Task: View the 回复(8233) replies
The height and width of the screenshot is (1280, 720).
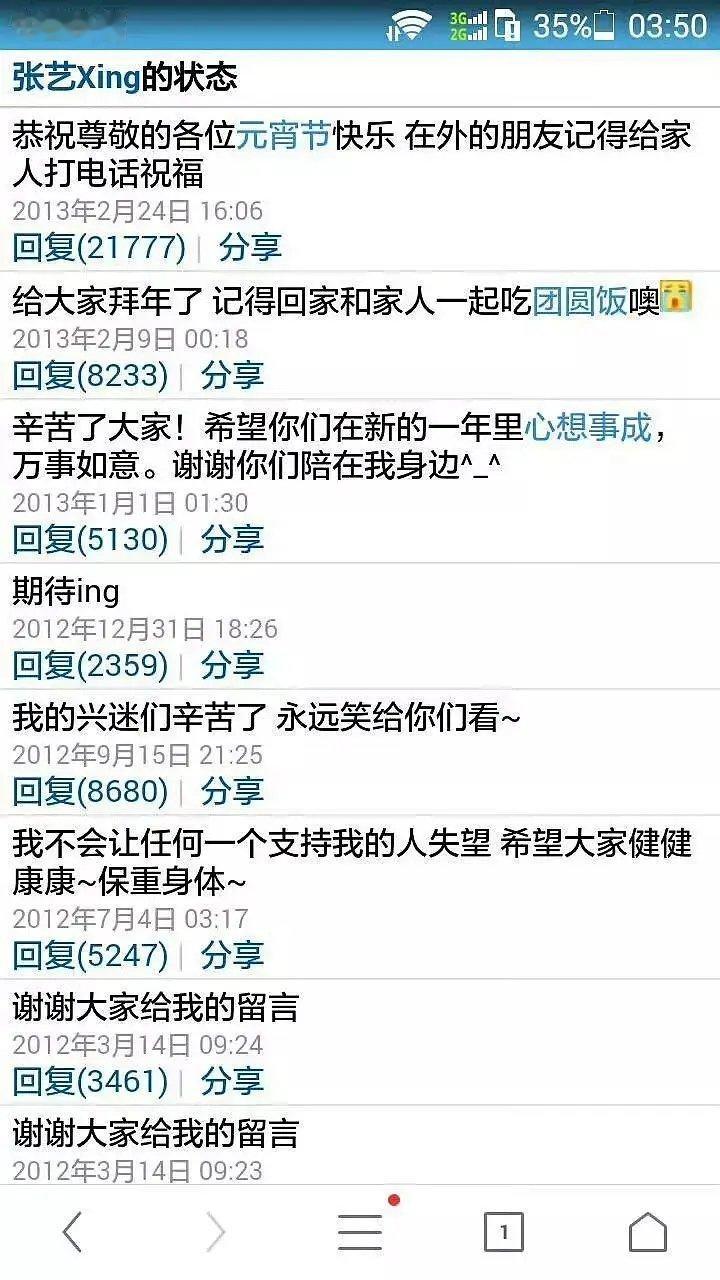Action: point(90,375)
